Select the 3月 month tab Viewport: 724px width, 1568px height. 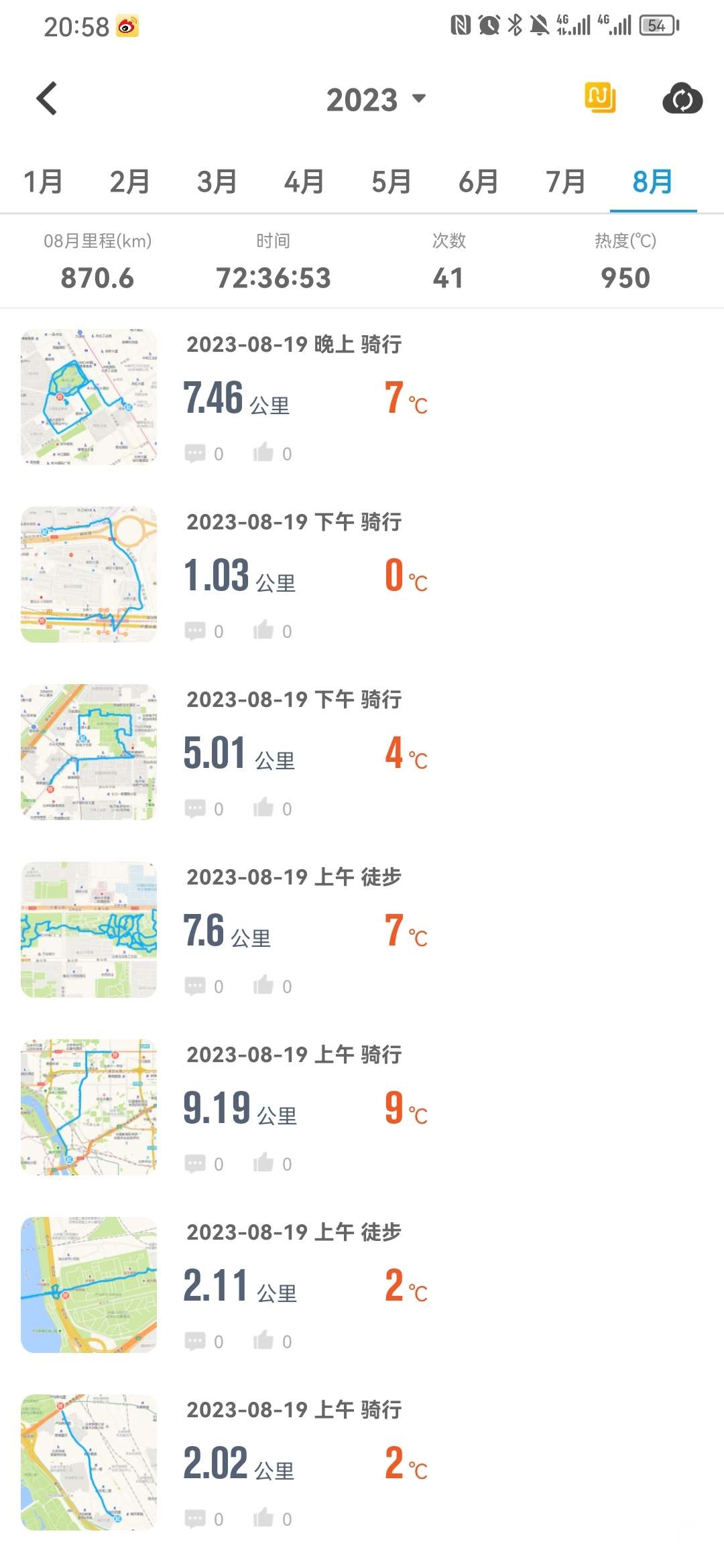[x=217, y=182]
